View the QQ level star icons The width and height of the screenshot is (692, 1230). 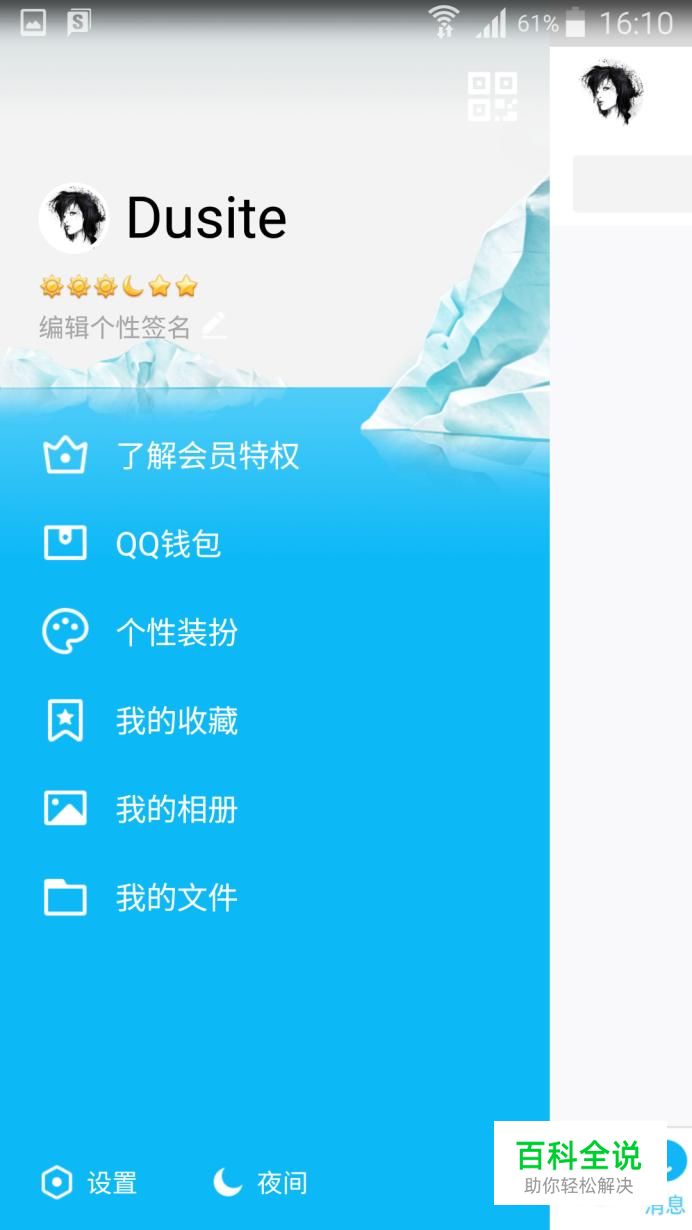click(x=118, y=288)
